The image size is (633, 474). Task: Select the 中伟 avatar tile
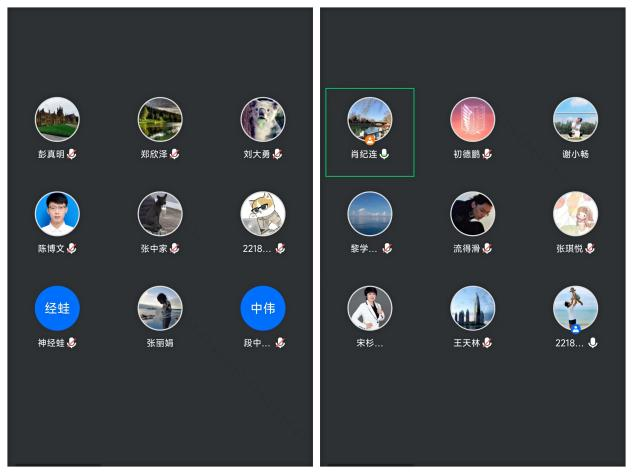263,308
